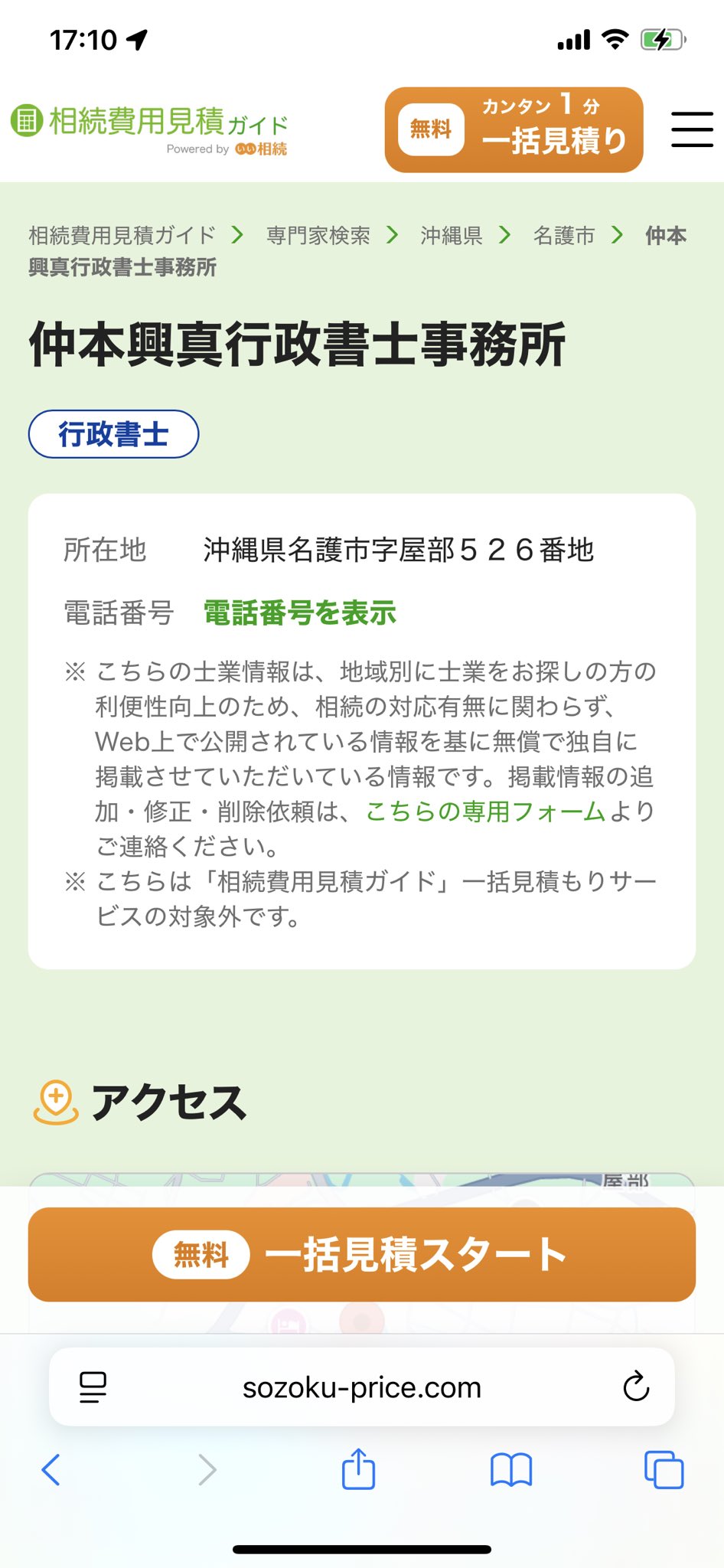Viewport: 724px width, 1568px height.
Task: Share this page
Action: tap(358, 1468)
